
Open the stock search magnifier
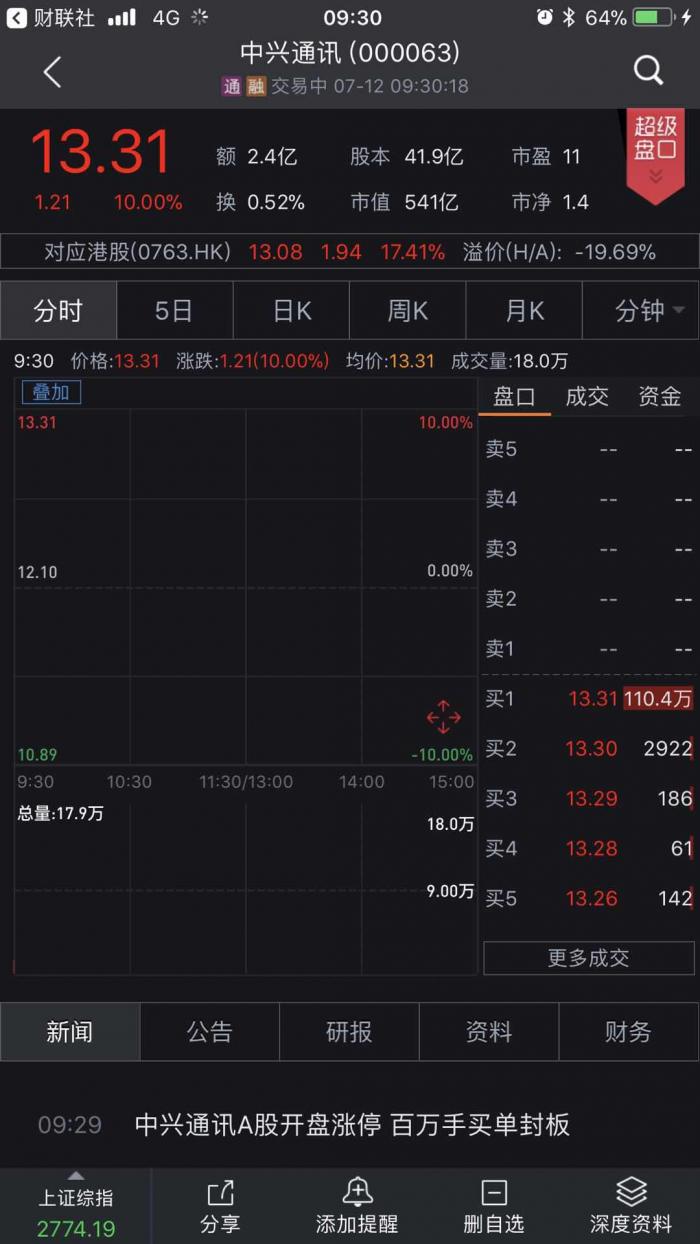click(x=648, y=70)
